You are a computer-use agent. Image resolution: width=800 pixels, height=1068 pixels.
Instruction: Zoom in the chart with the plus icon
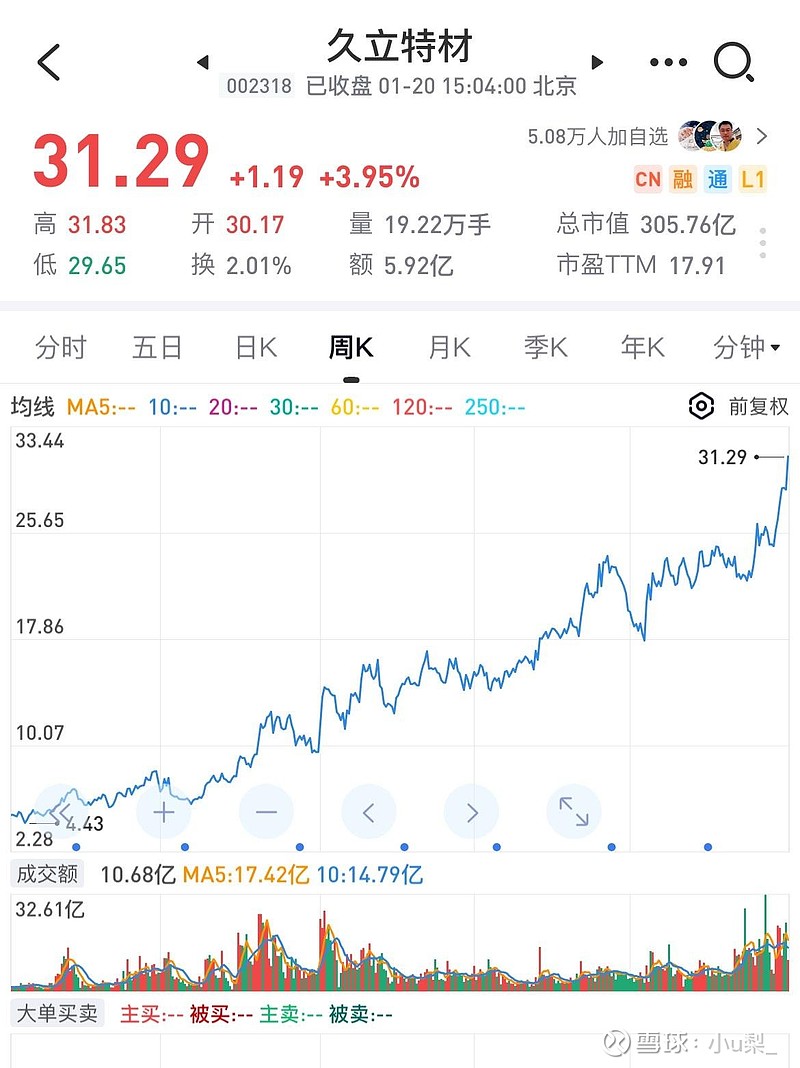pos(163,812)
